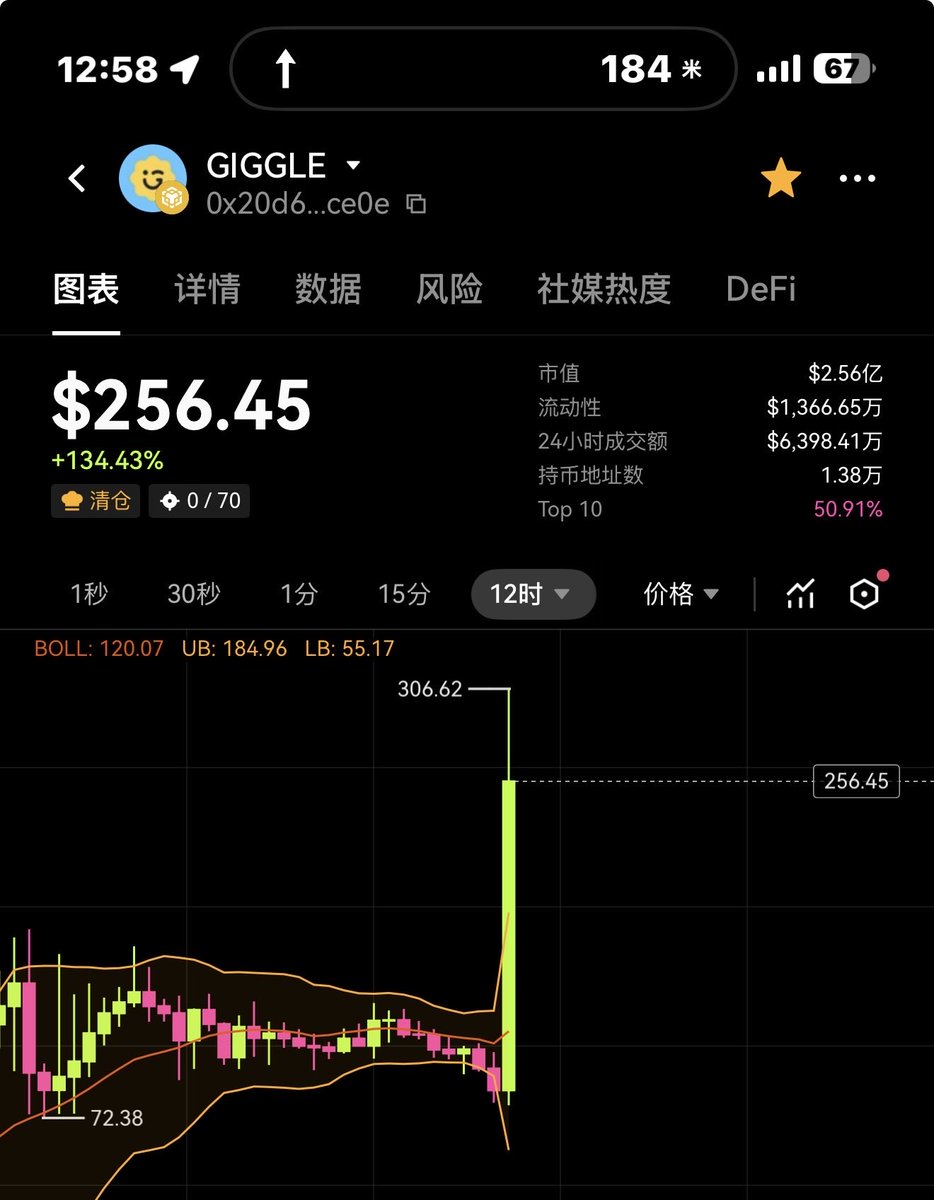
Task: Tap the 清仓 badge
Action: click(x=96, y=500)
